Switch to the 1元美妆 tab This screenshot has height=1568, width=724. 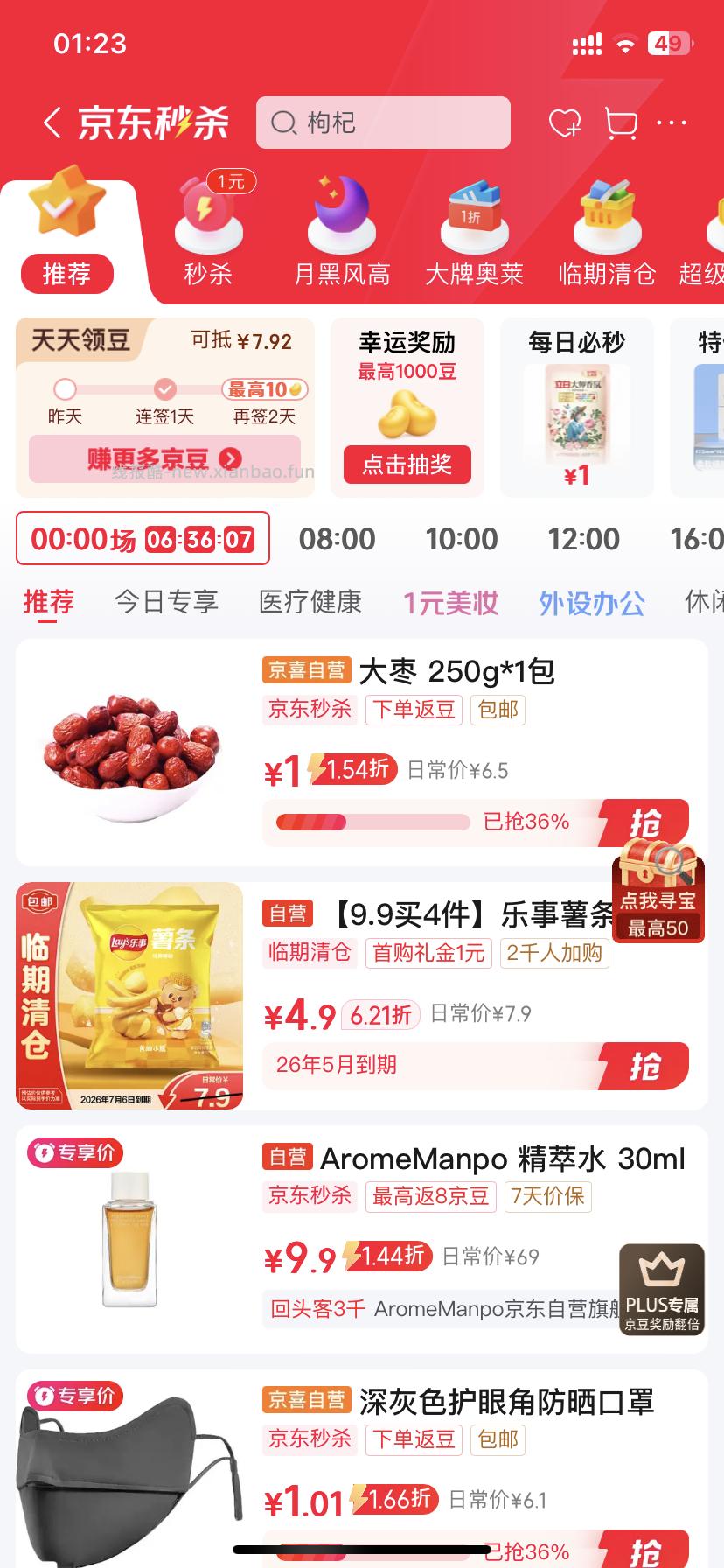pos(449,603)
